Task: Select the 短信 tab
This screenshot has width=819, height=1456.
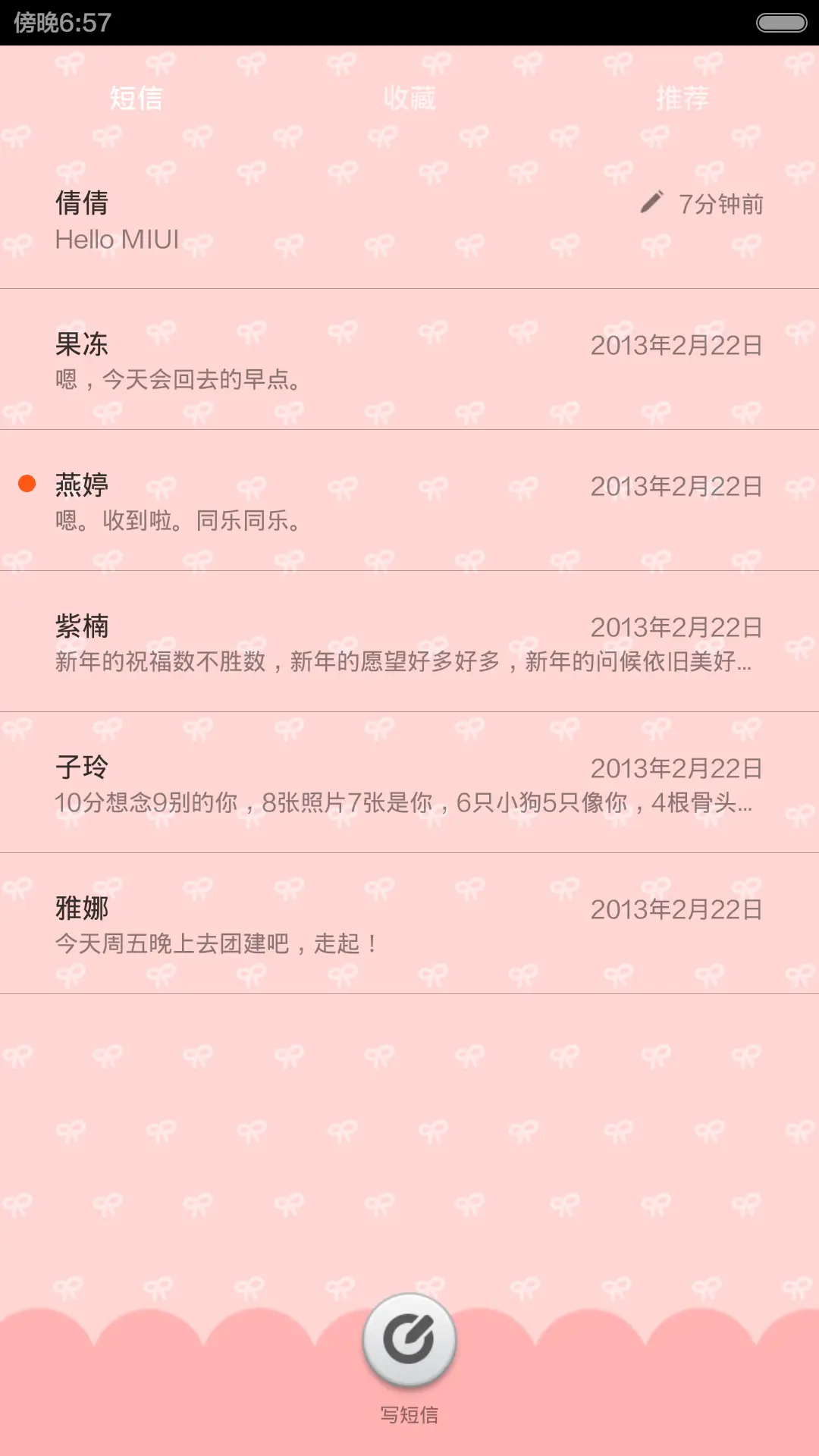Action: [138, 97]
